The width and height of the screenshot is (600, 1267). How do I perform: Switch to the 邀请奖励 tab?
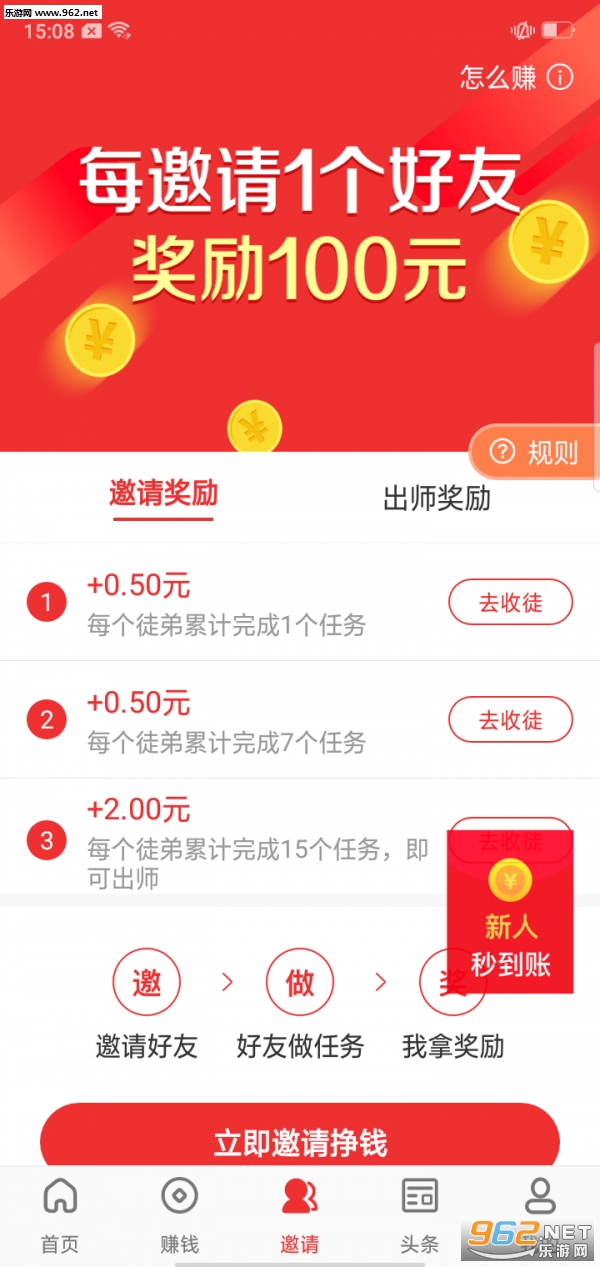[x=163, y=493]
